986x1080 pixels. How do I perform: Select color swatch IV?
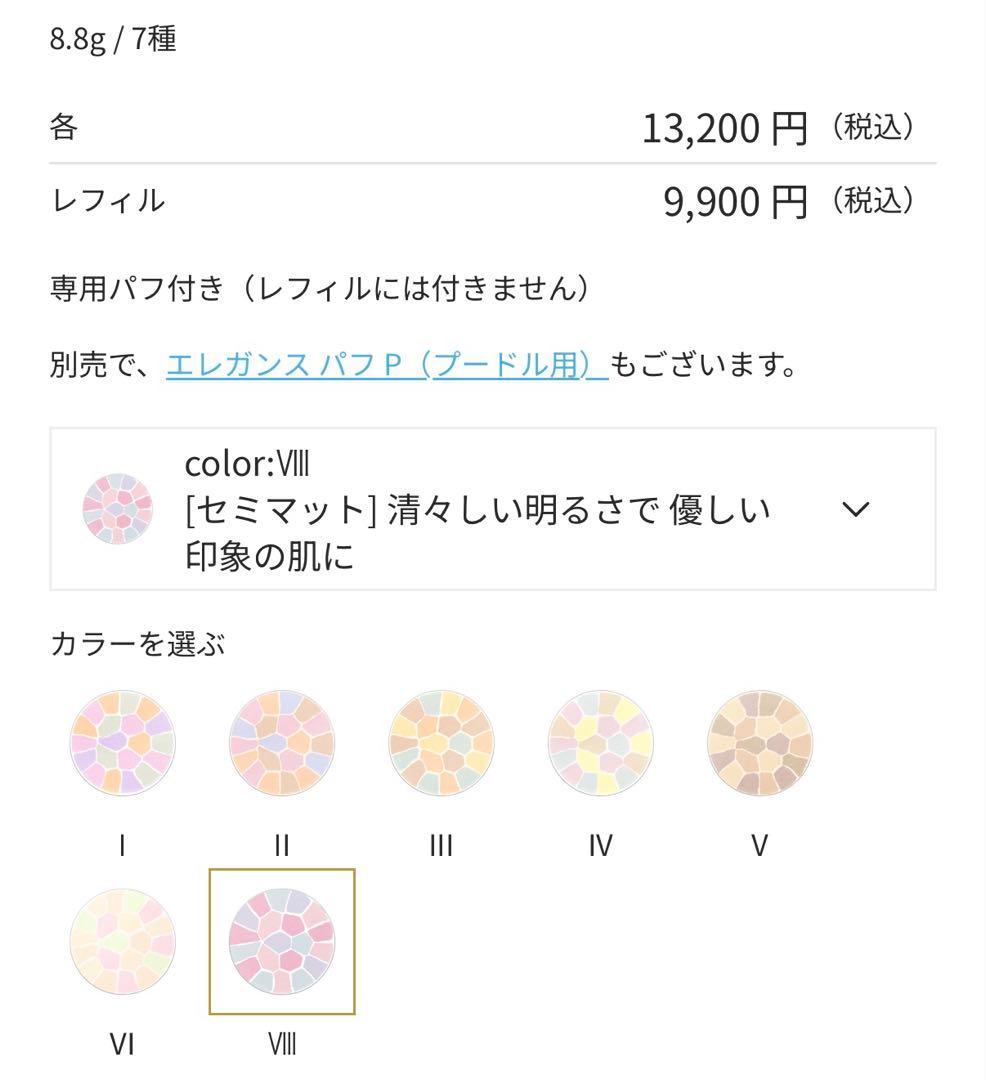coord(599,745)
